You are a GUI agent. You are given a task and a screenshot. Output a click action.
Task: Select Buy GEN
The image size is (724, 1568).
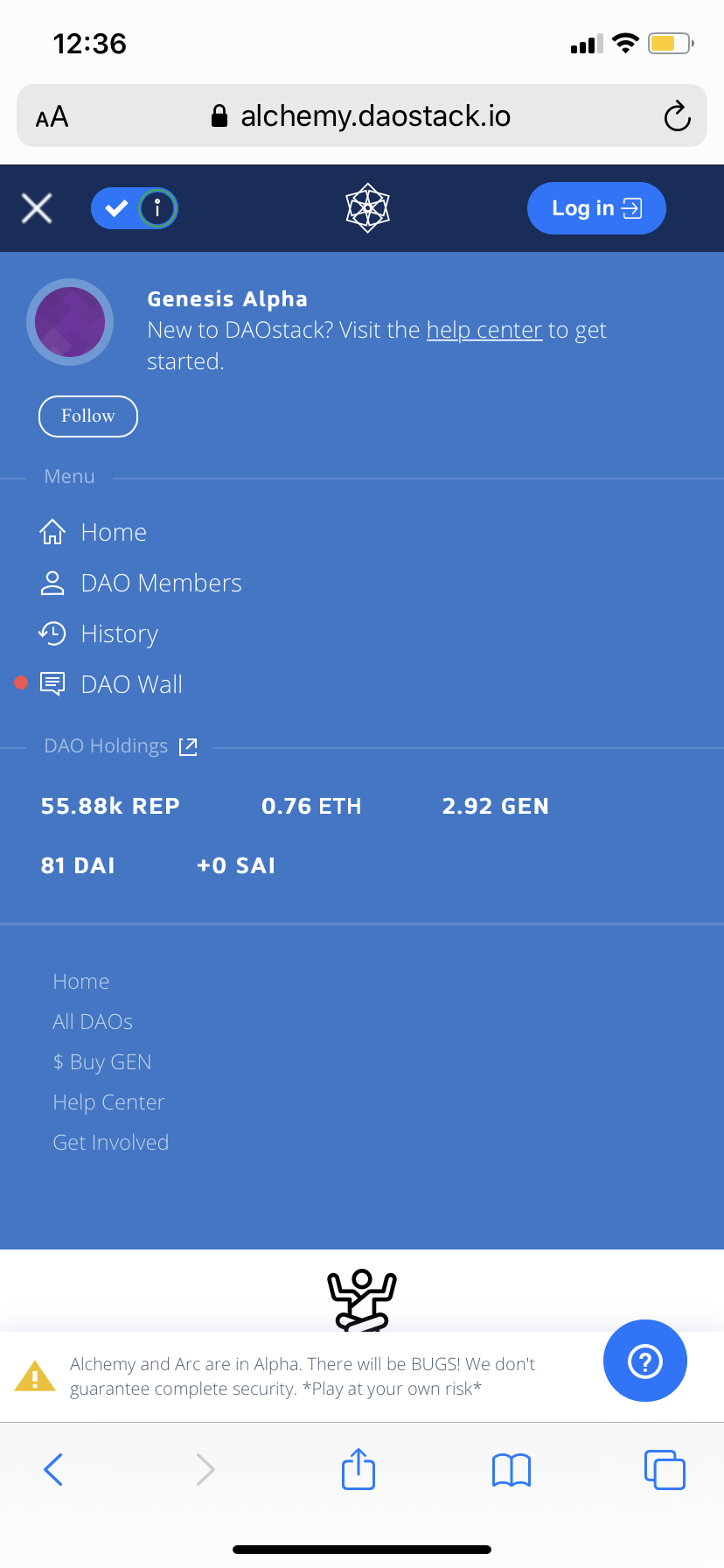pos(102,1062)
